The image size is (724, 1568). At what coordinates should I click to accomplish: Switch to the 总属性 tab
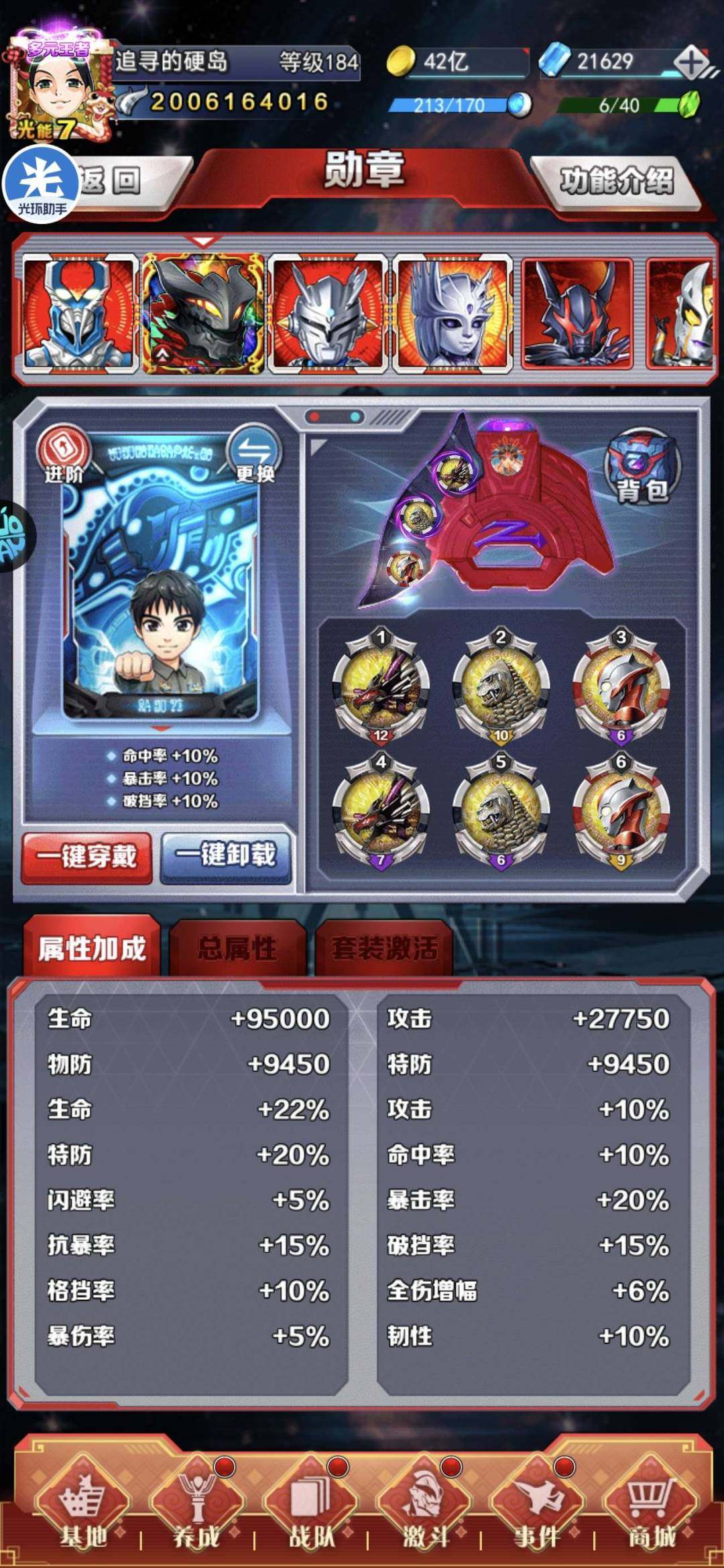237,949
